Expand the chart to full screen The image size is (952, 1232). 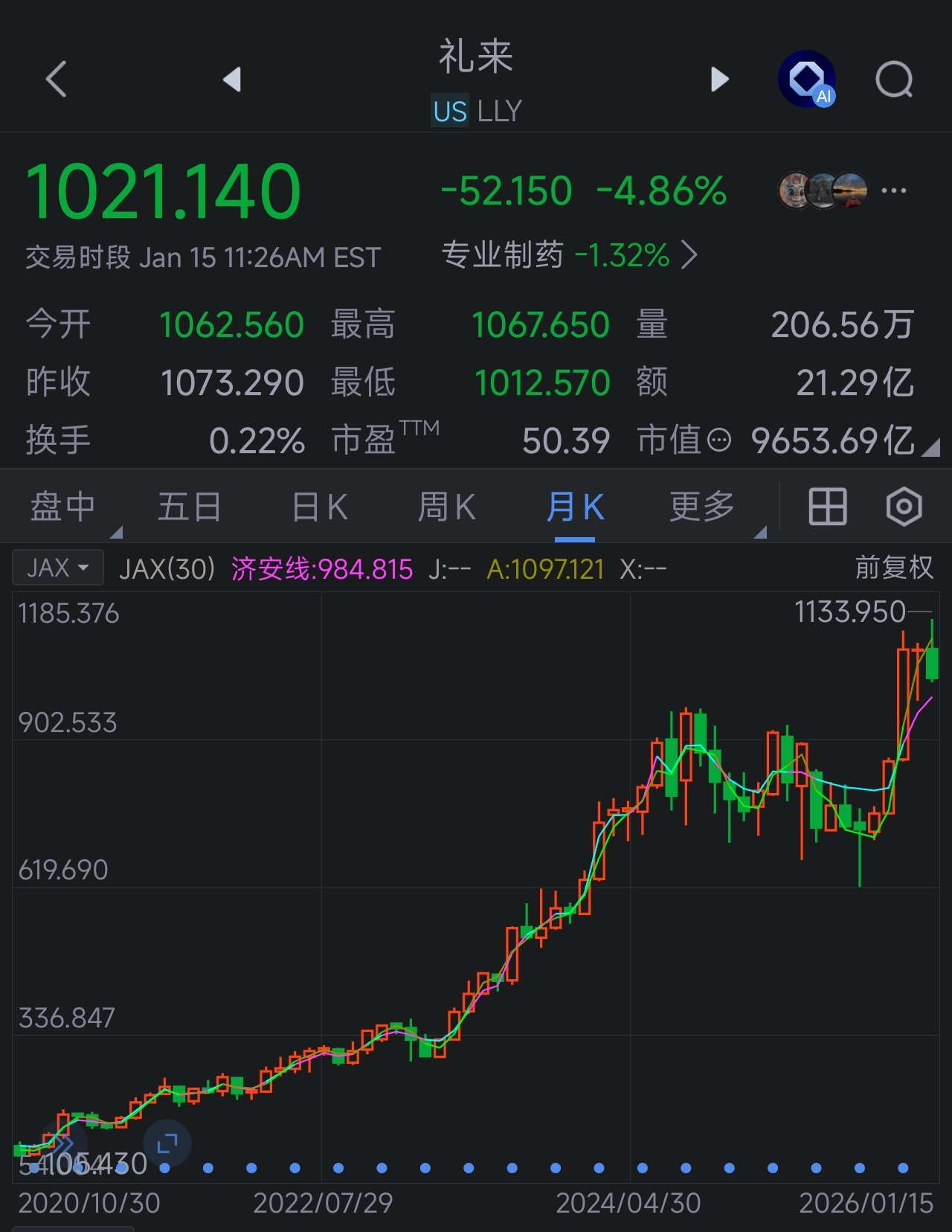167,1143
